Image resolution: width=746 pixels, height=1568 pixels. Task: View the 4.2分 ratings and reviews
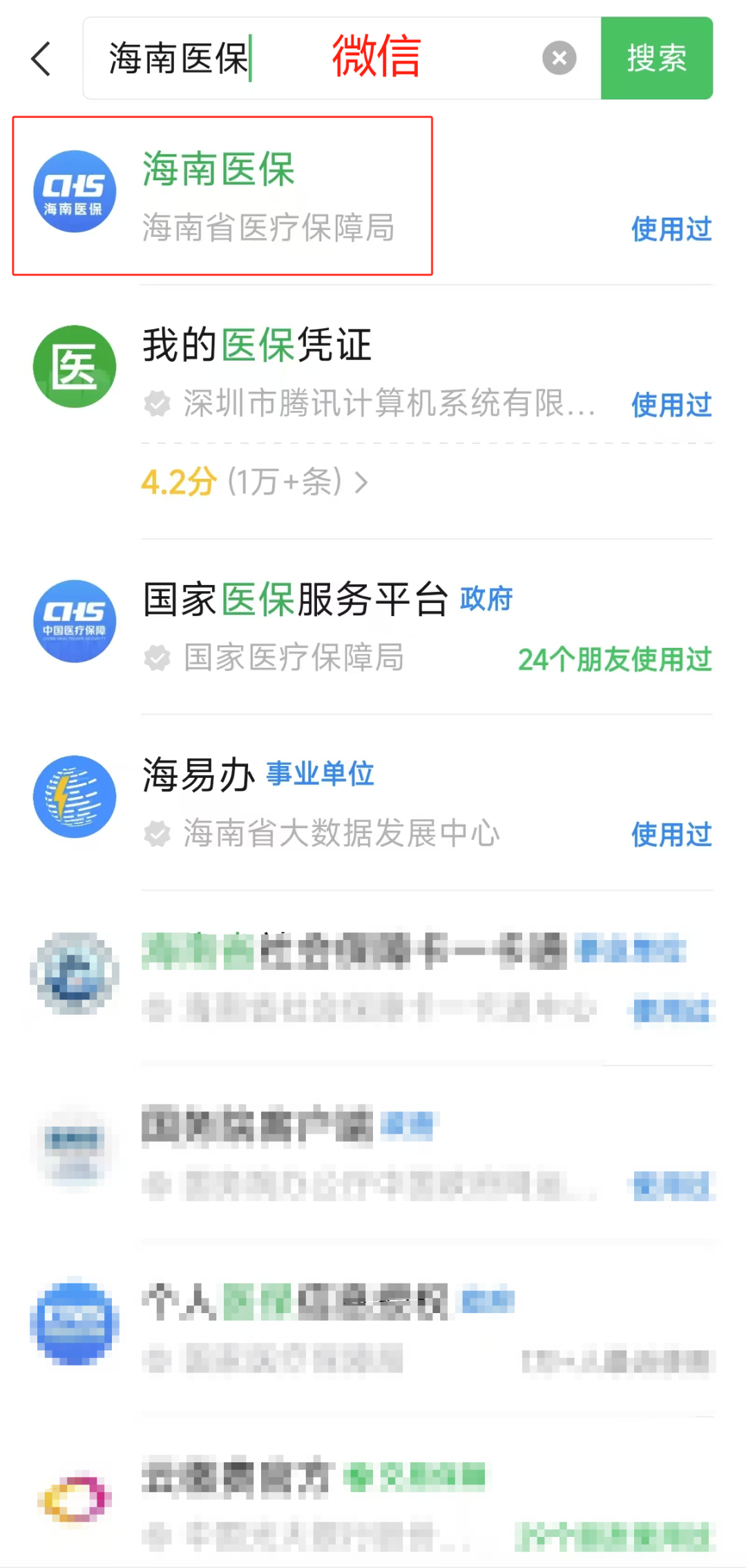(x=254, y=481)
